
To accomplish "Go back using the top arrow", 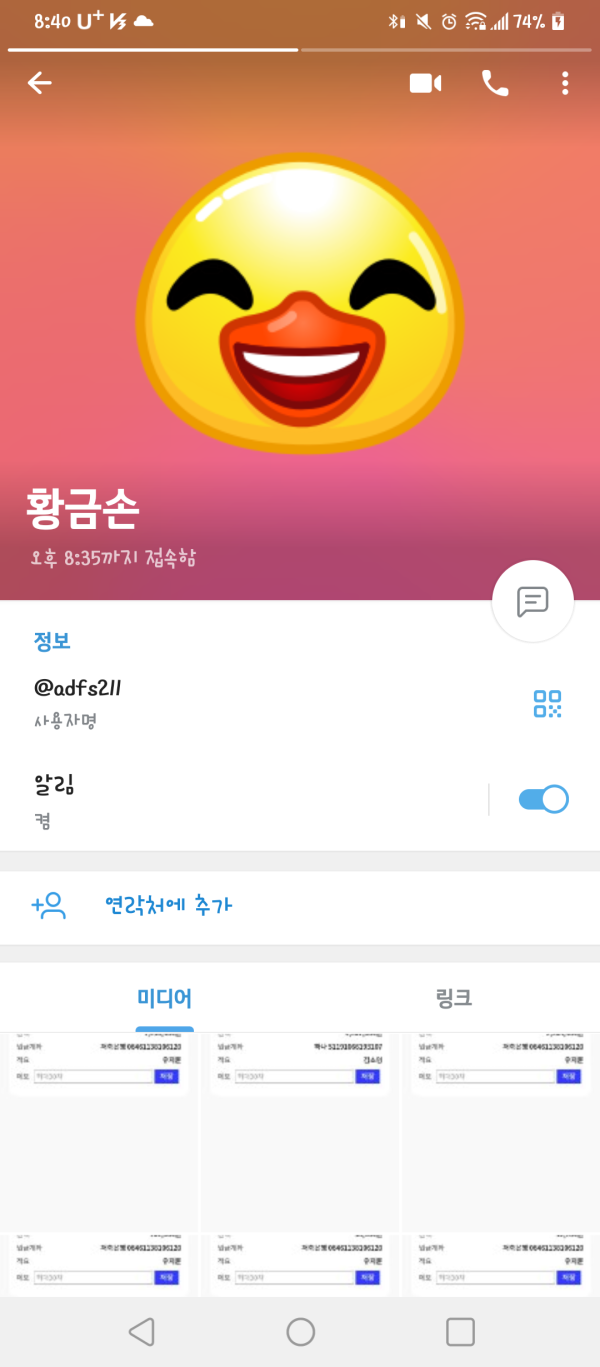I will (39, 83).
